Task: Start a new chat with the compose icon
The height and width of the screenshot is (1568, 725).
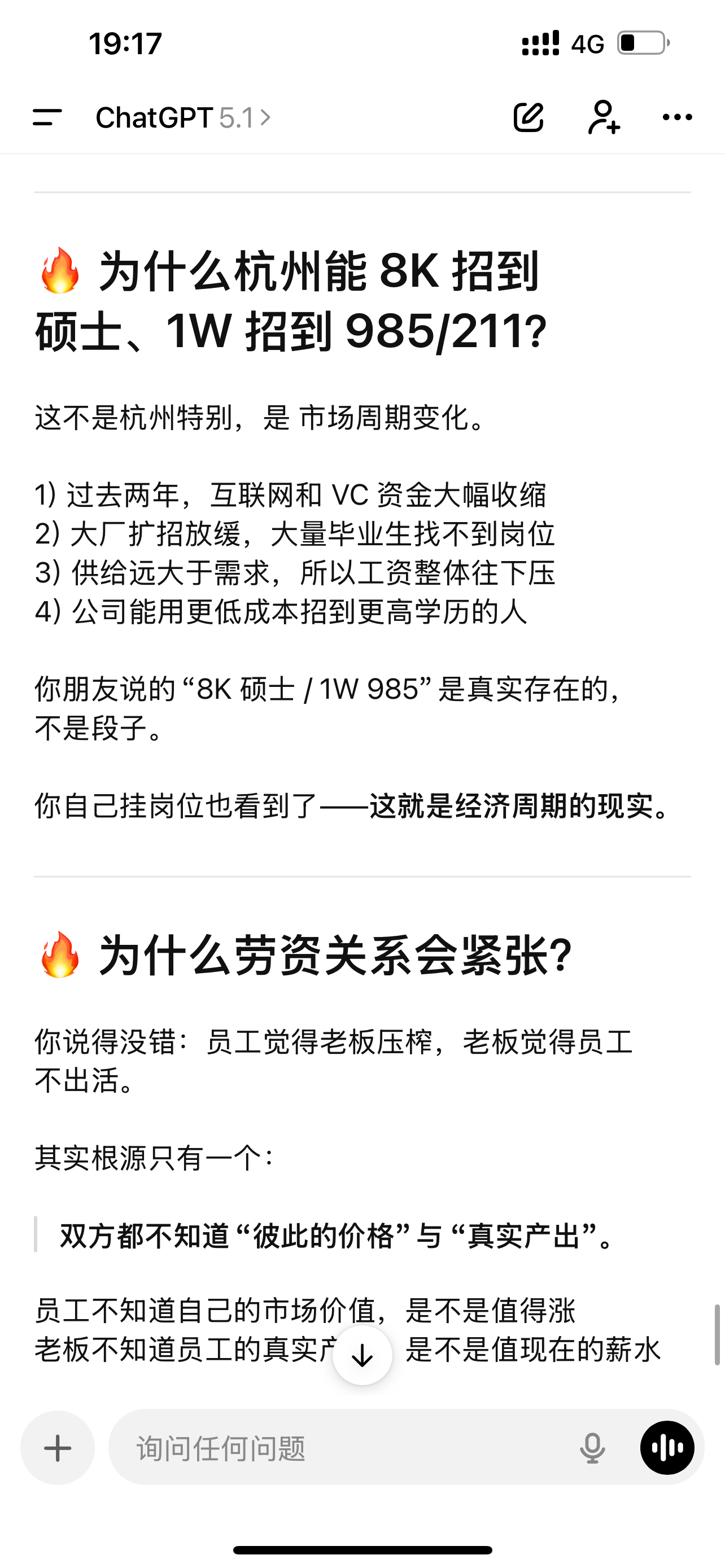Action: coord(529,117)
